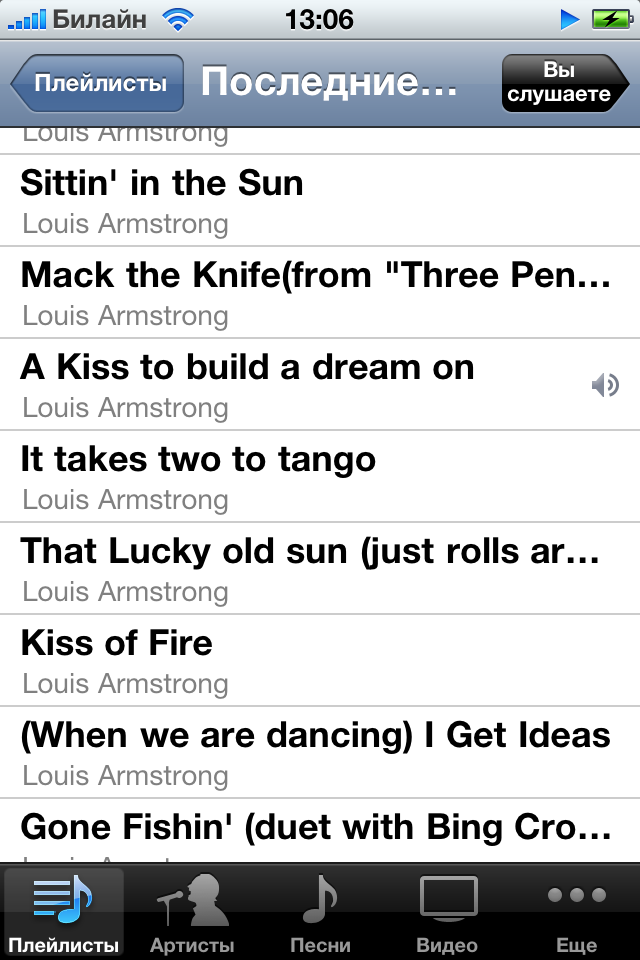Tap the song I Get Ideas

(x=320, y=752)
